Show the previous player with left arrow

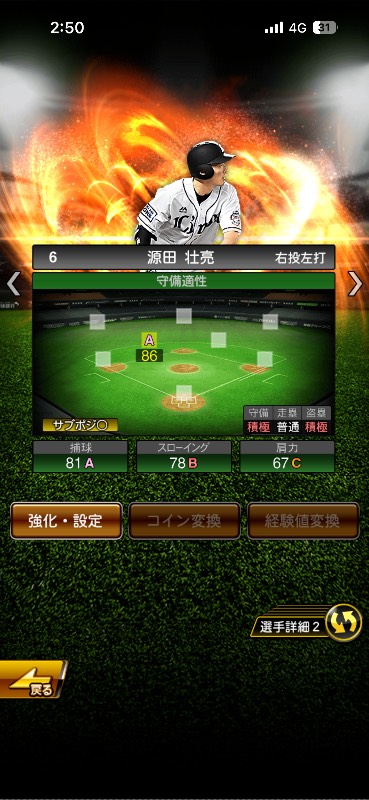pyautogui.click(x=13, y=284)
